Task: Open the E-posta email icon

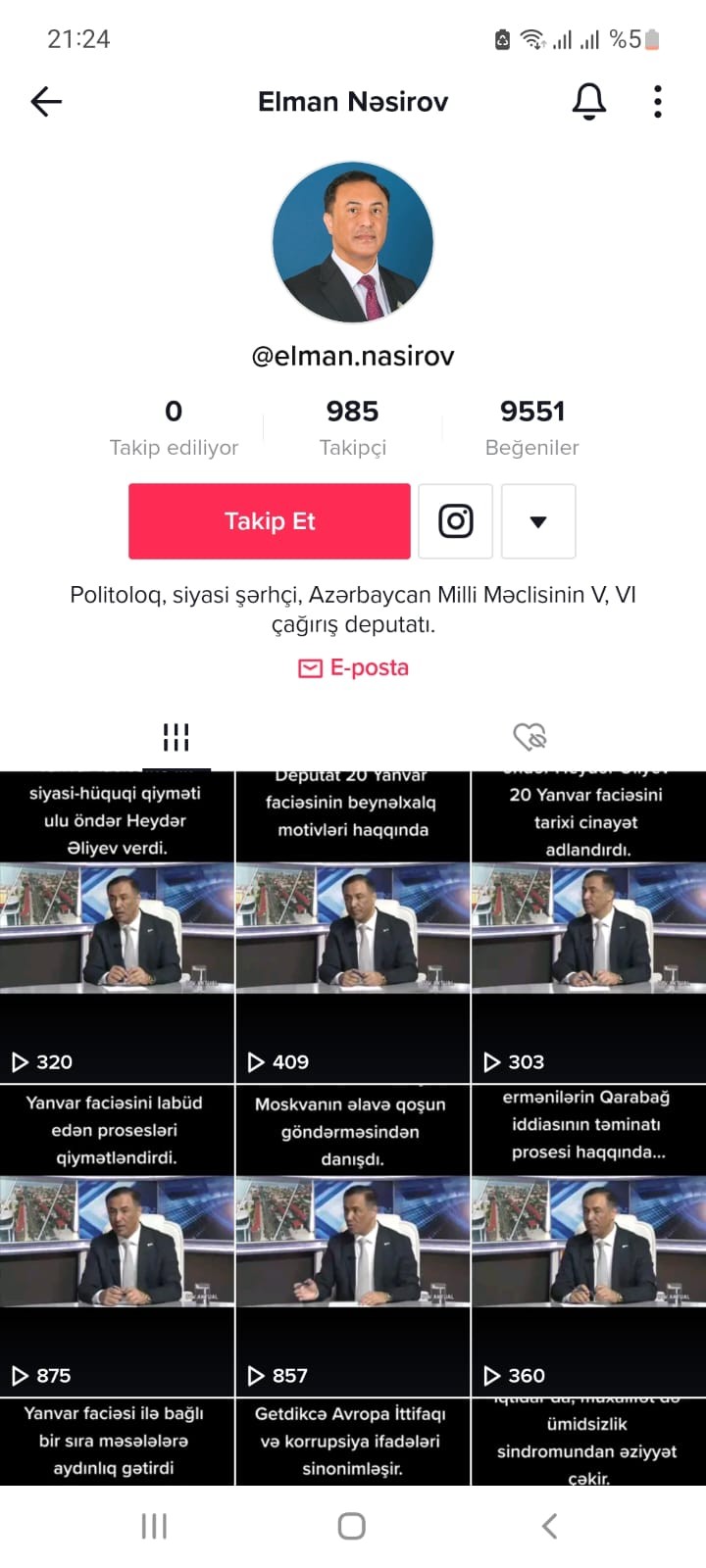Action: point(310,667)
